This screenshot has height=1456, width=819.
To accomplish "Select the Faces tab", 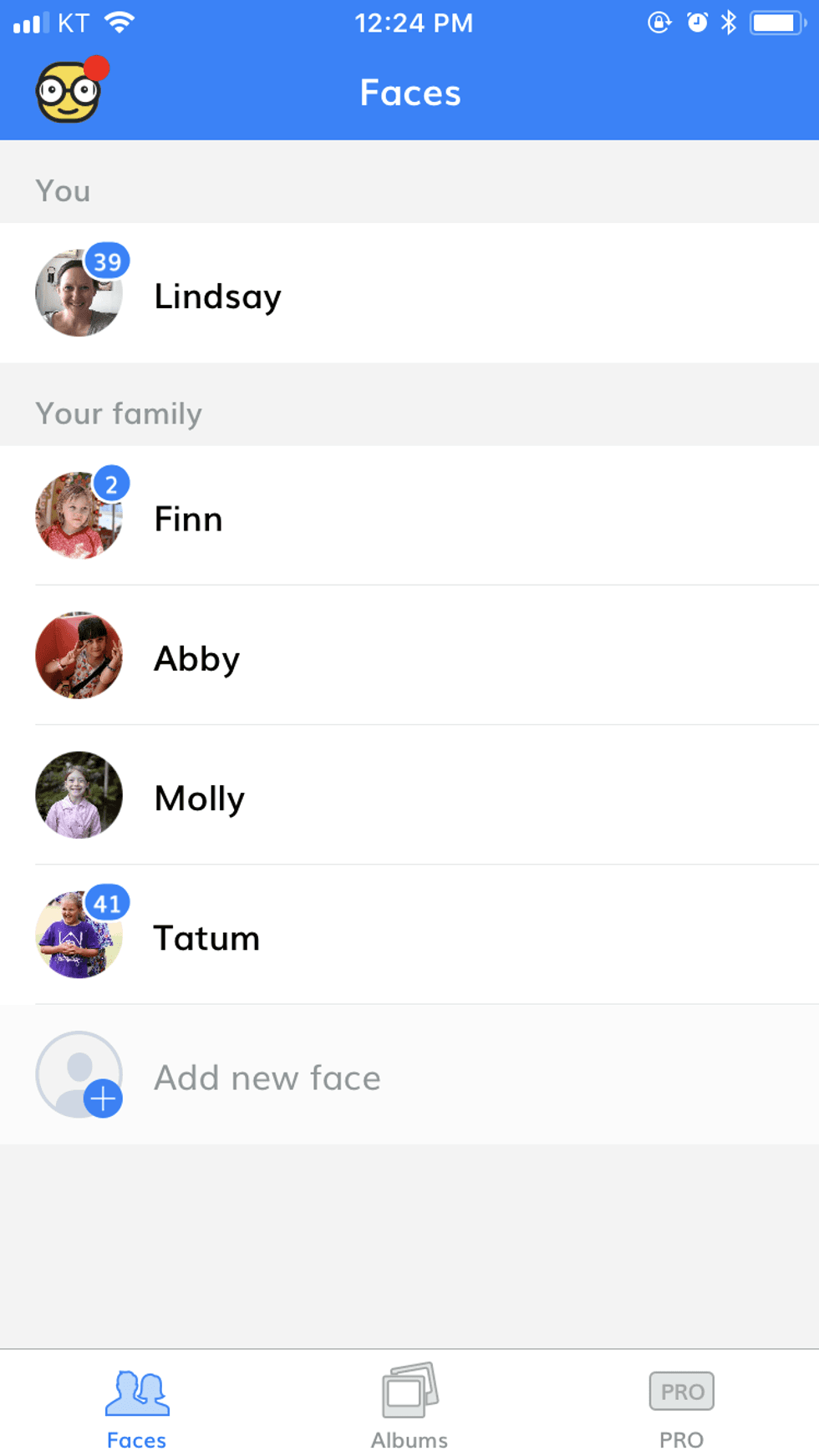I will (x=137, y=1406).
